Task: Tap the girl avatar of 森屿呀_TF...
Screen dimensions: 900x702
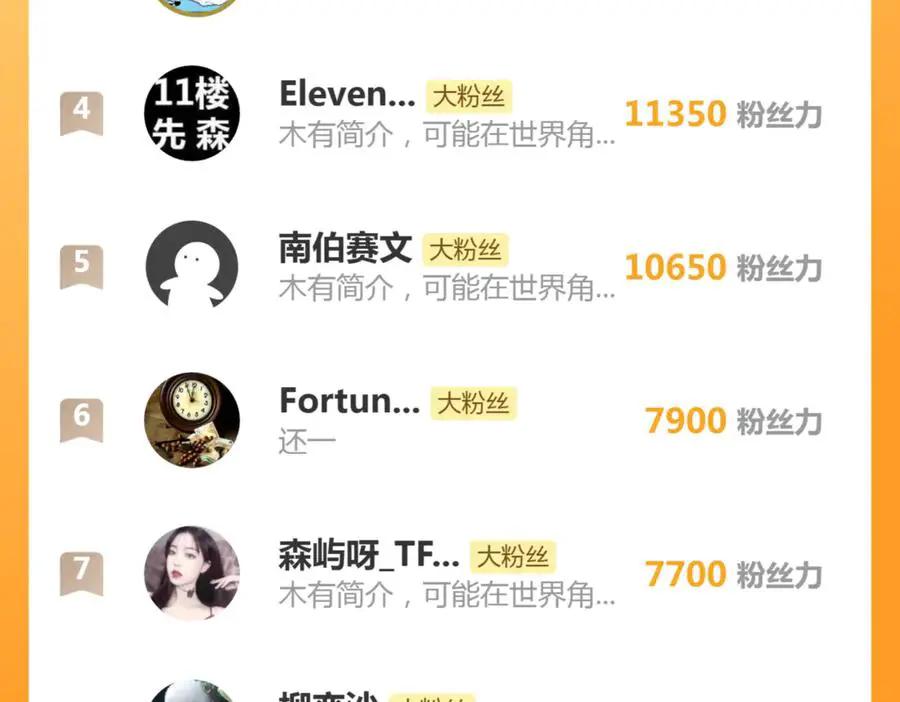Action: tap(192, 573)
